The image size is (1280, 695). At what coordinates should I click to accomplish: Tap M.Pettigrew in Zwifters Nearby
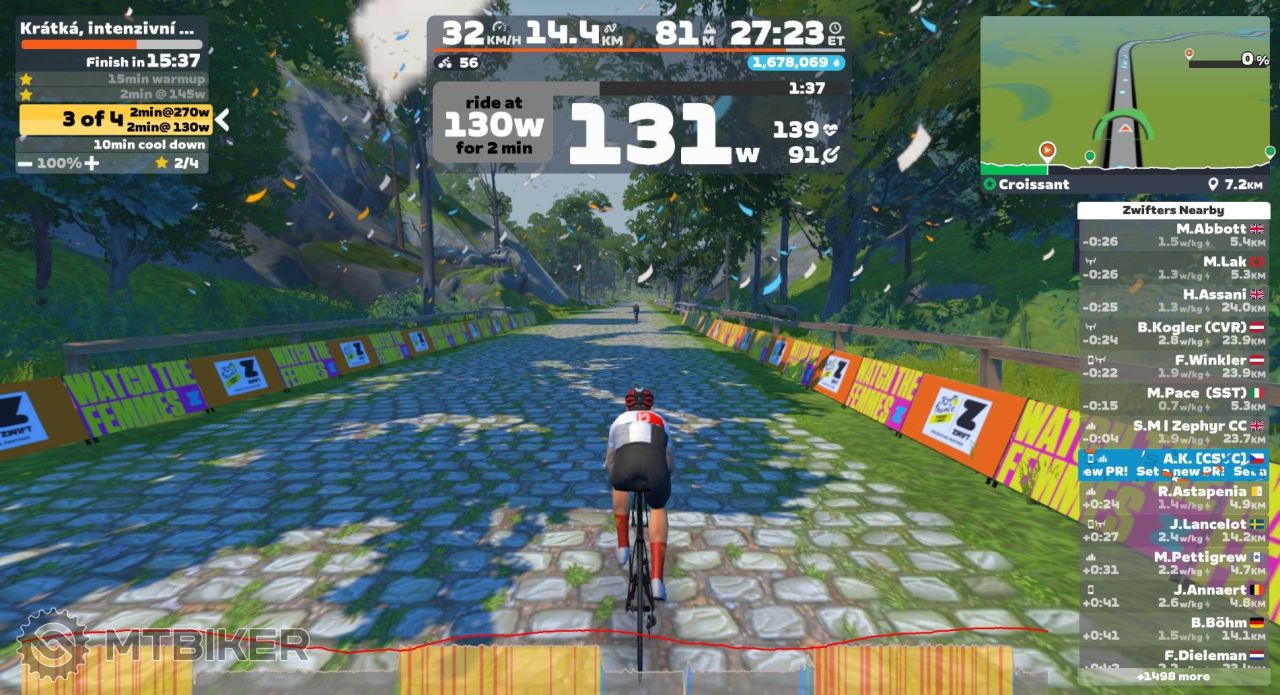(1173, 563)
